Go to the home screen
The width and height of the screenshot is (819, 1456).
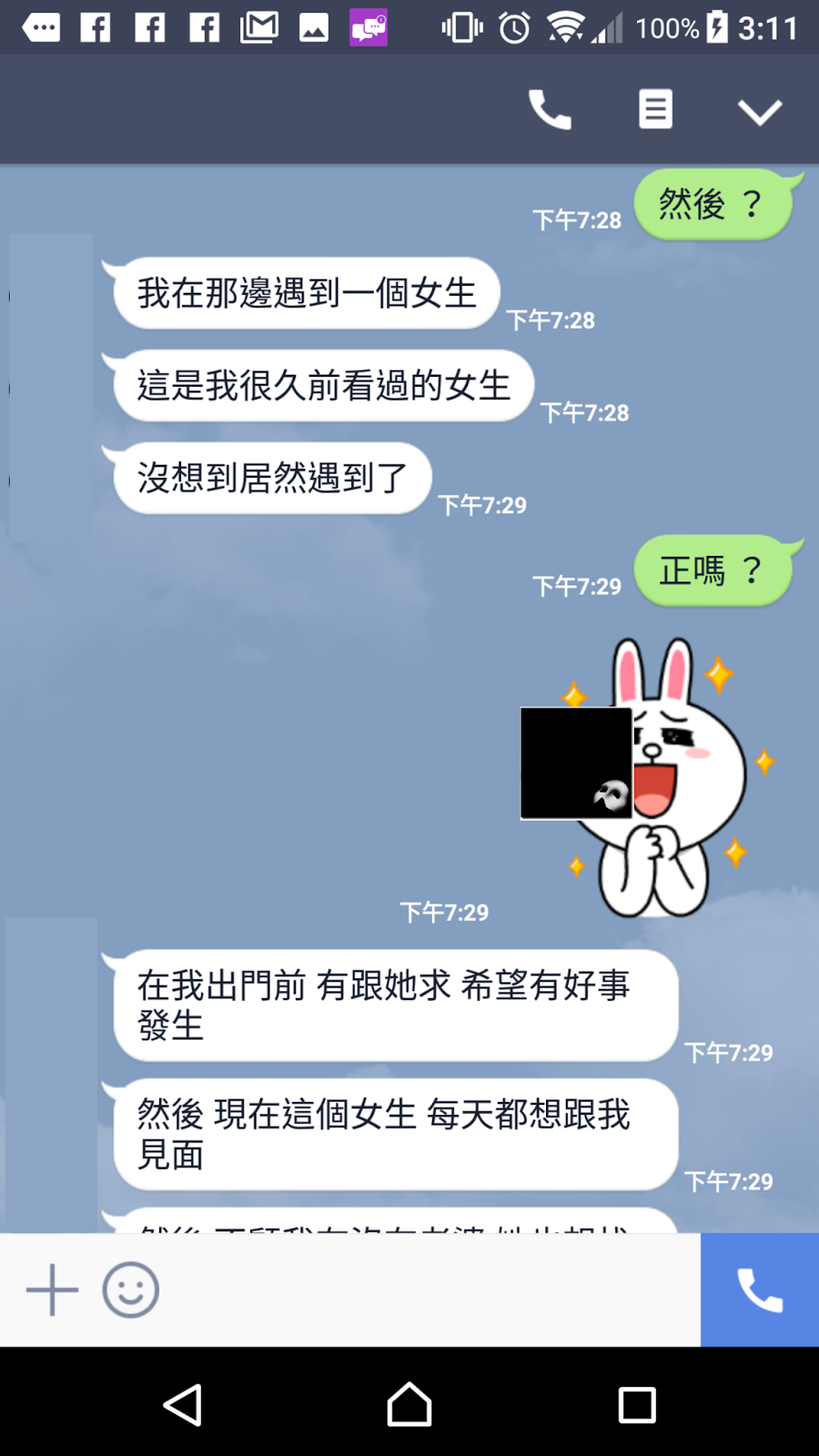[x=409, y=1405]
